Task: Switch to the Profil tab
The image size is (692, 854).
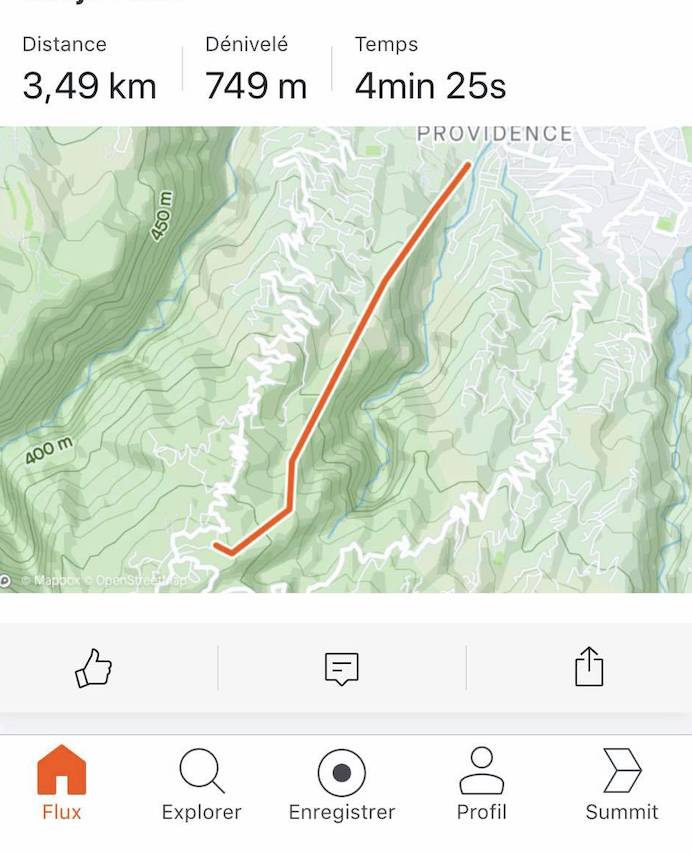Action: click(481, 783)
